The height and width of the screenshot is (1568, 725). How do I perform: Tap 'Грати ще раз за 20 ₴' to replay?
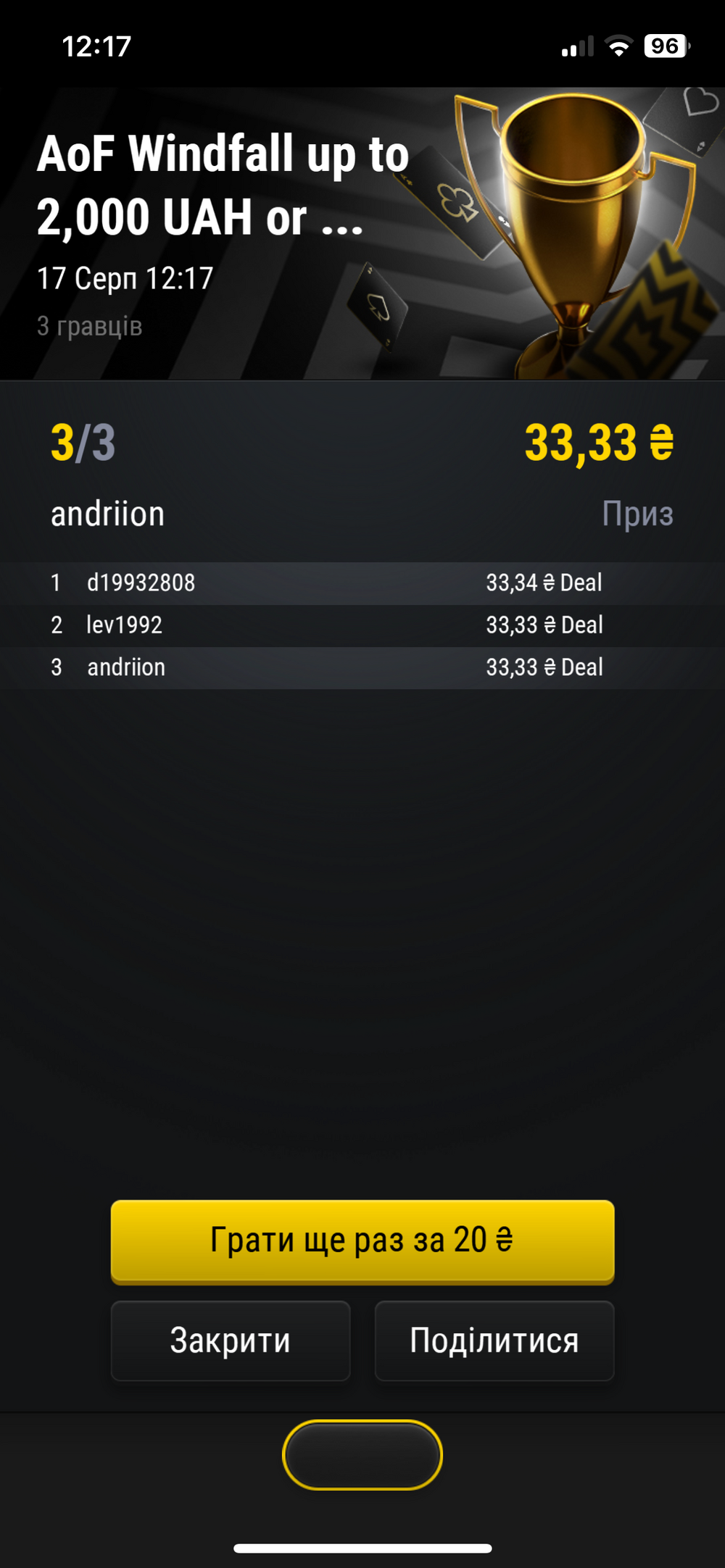coord(362,1240)
